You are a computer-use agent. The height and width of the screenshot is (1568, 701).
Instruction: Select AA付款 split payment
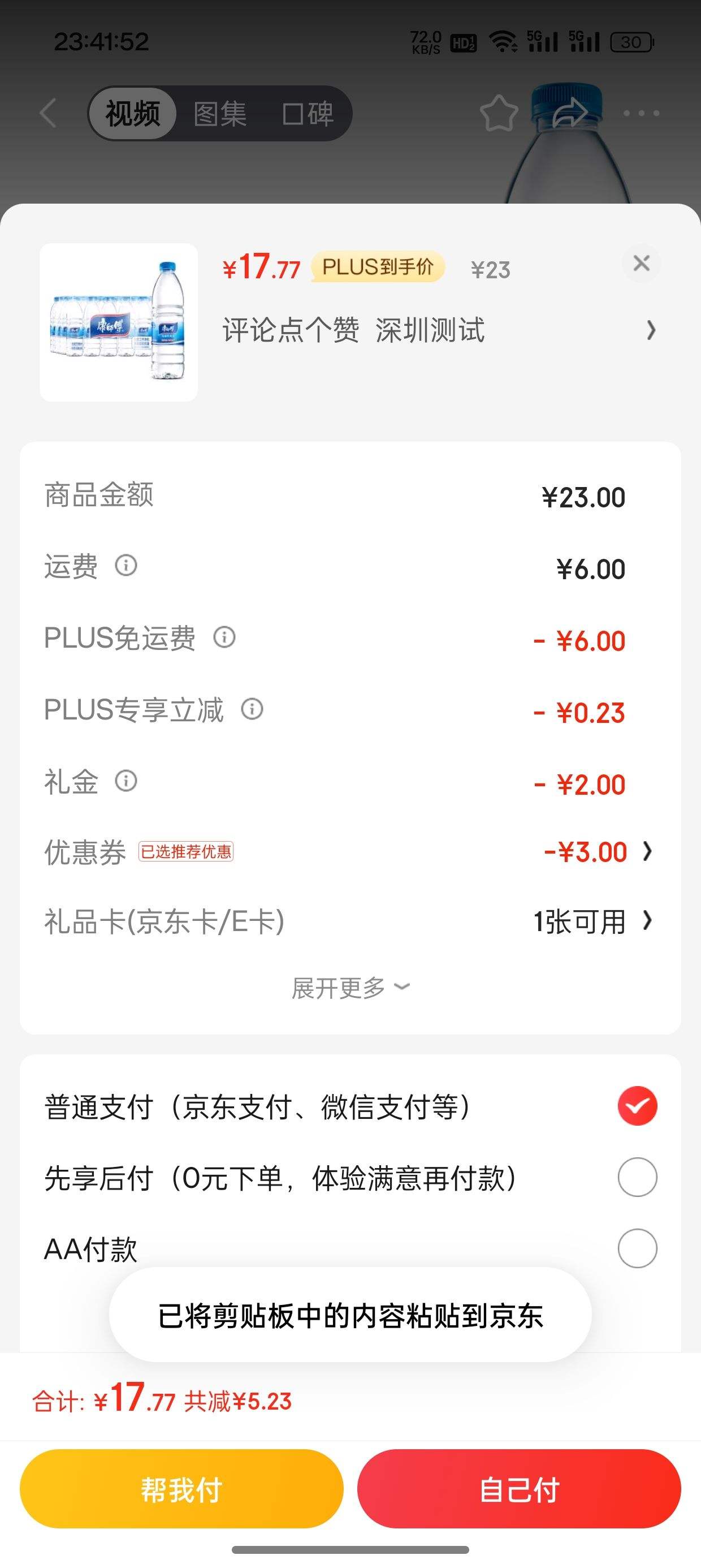click(637, 1248)
